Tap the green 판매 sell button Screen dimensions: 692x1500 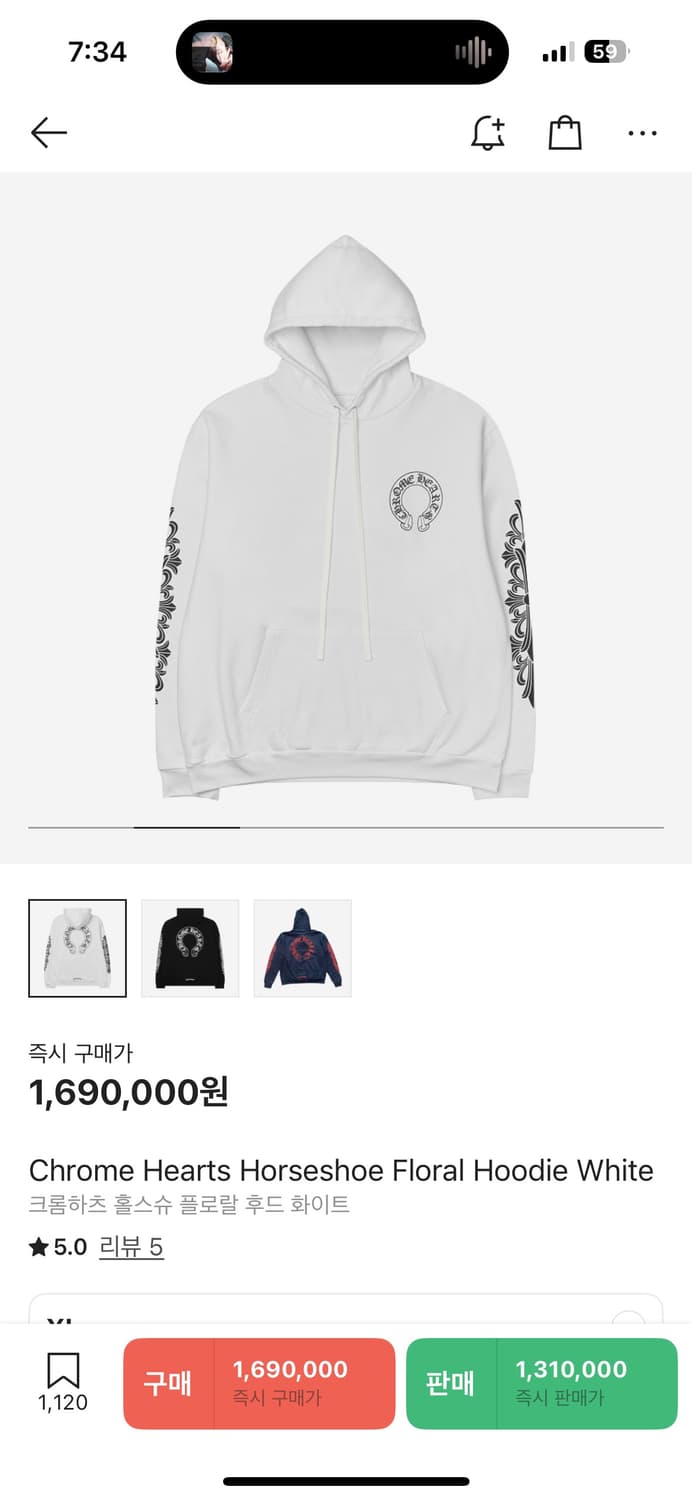point(541,1383)
